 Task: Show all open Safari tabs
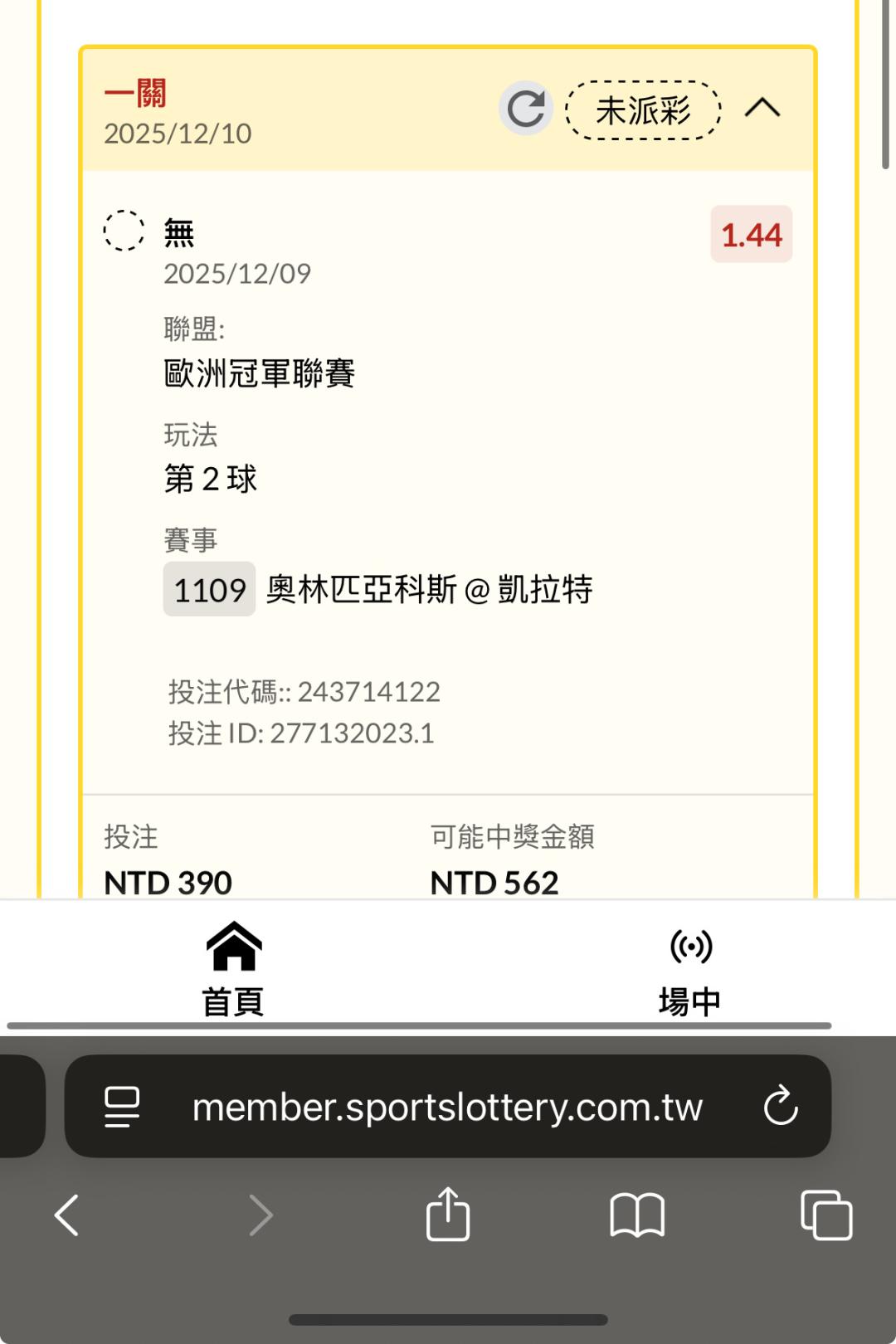coord(826,1215)
